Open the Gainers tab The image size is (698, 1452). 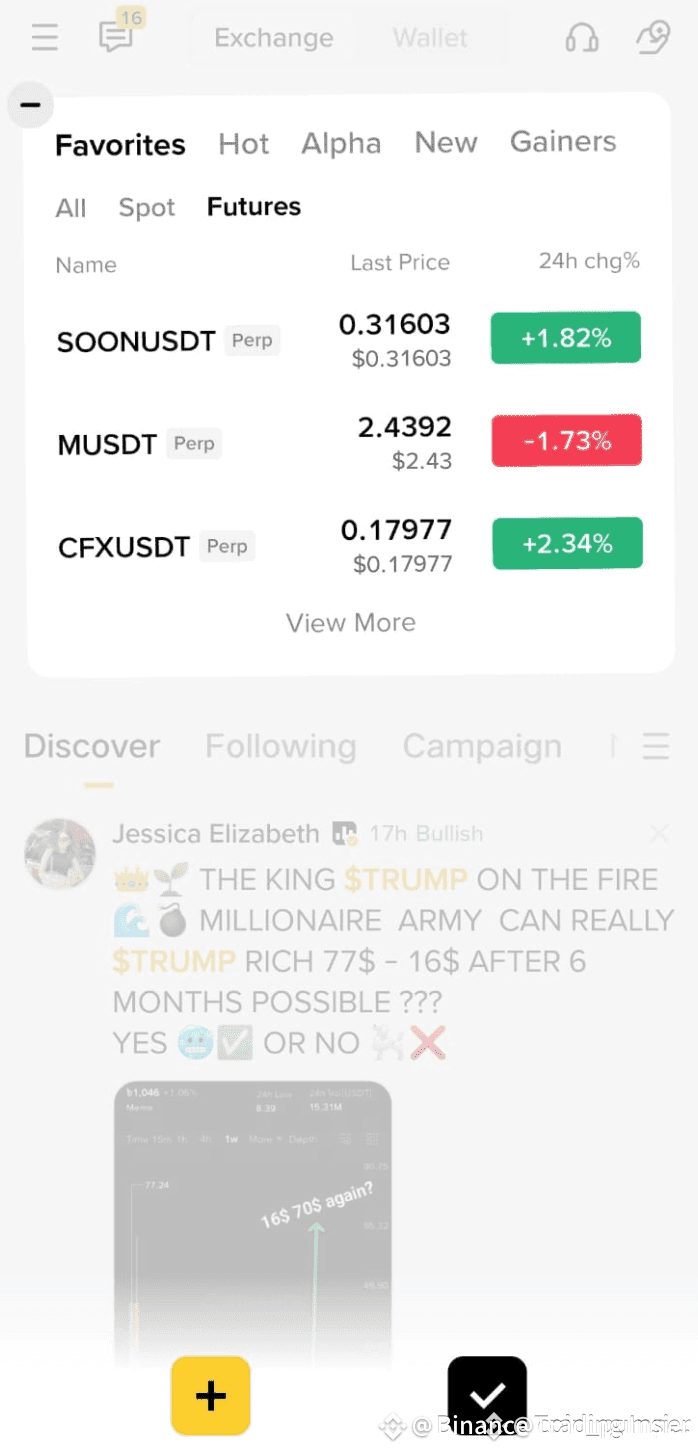pos(563,142)
